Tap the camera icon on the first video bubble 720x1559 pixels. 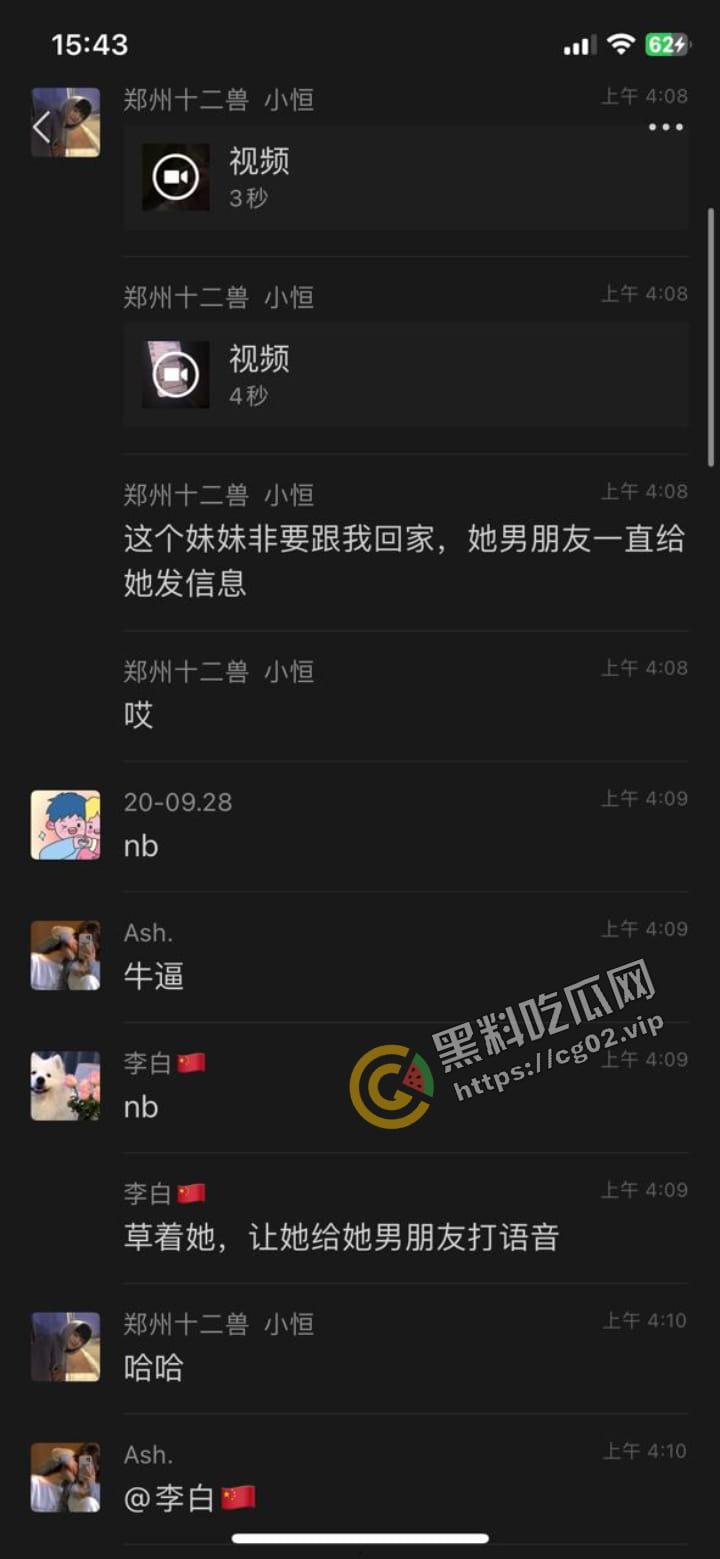(175, 178)
